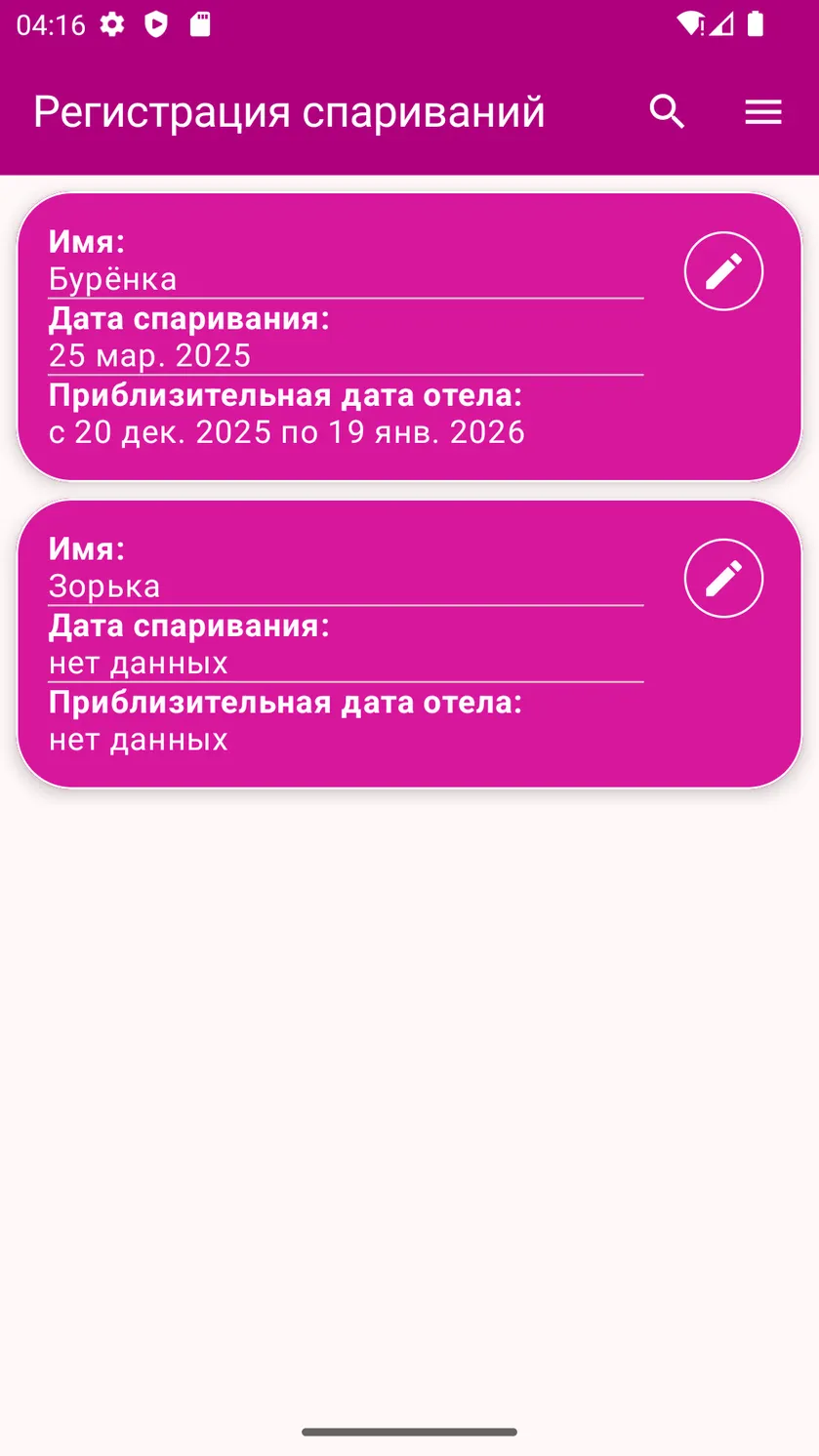Open search in the app bar
The width and height of the screenshot is (819, 1456).
click(x=668, y=112)
